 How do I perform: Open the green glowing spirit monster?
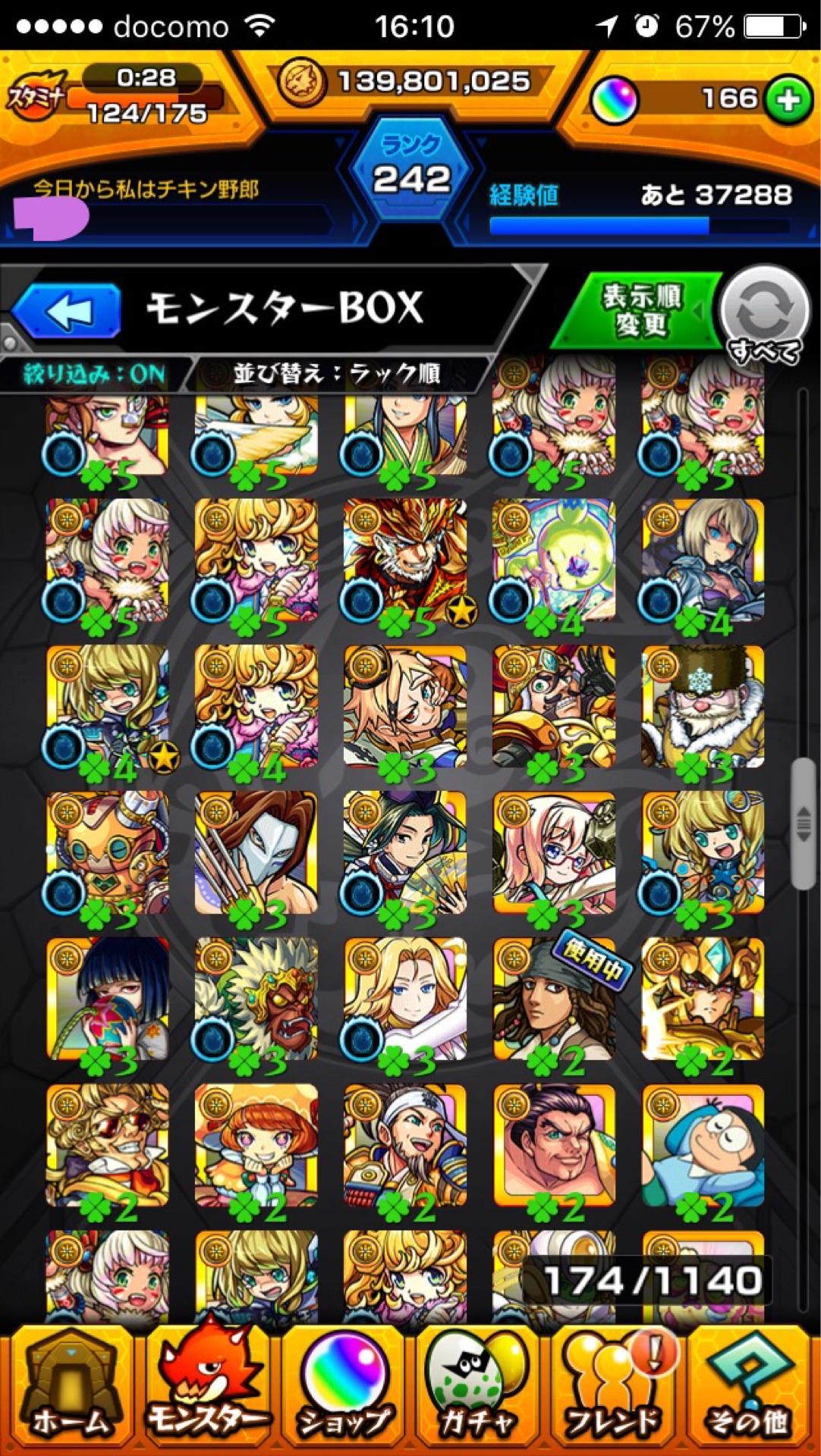[x=554, y=560]
